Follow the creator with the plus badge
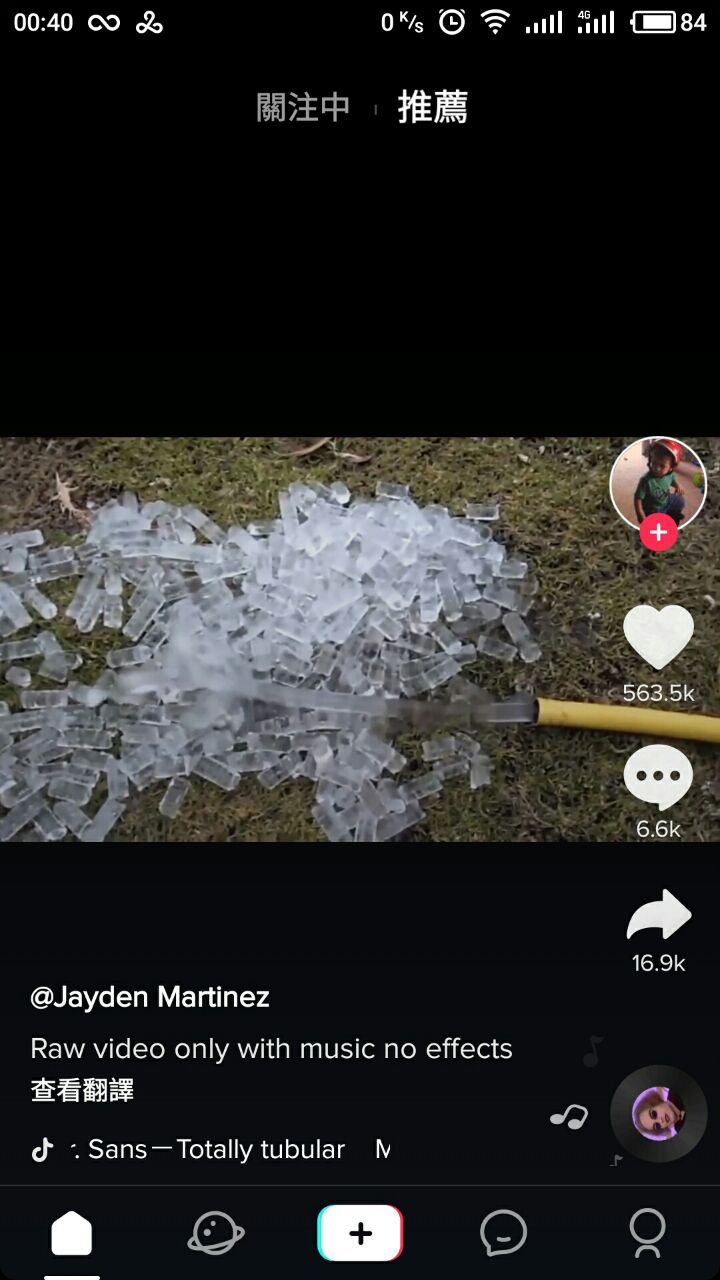 658,533
